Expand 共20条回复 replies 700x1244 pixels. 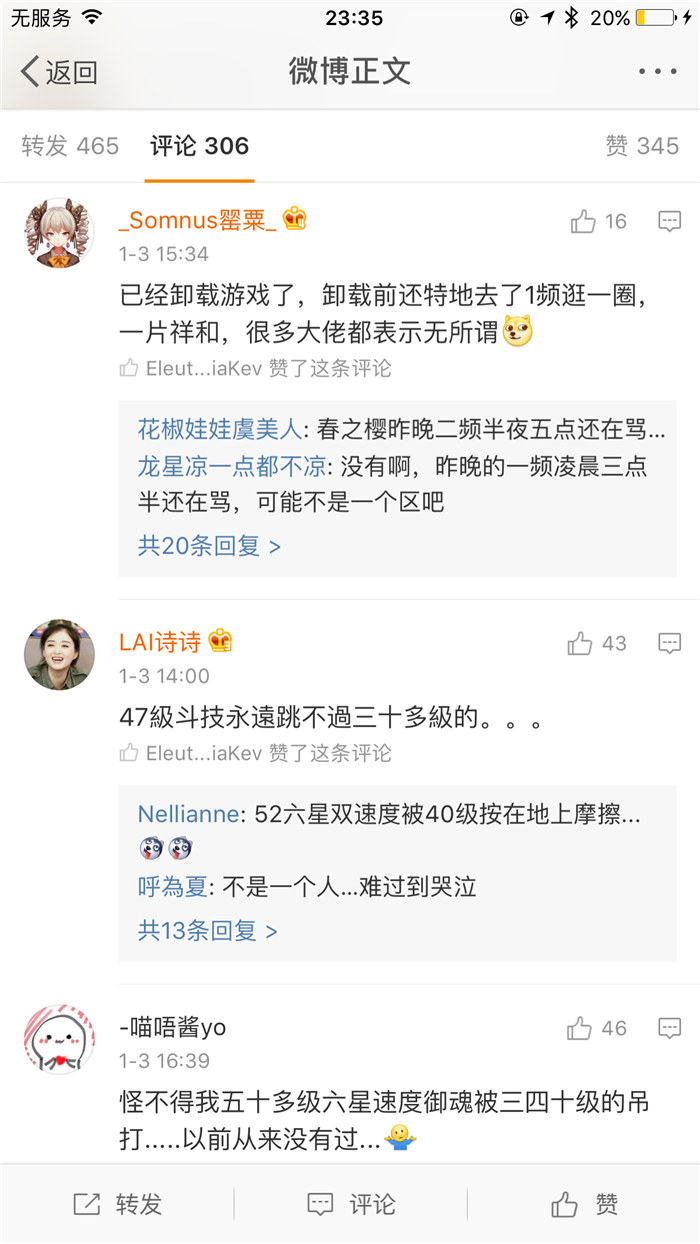pyautogui.click(x=209, y=546)
